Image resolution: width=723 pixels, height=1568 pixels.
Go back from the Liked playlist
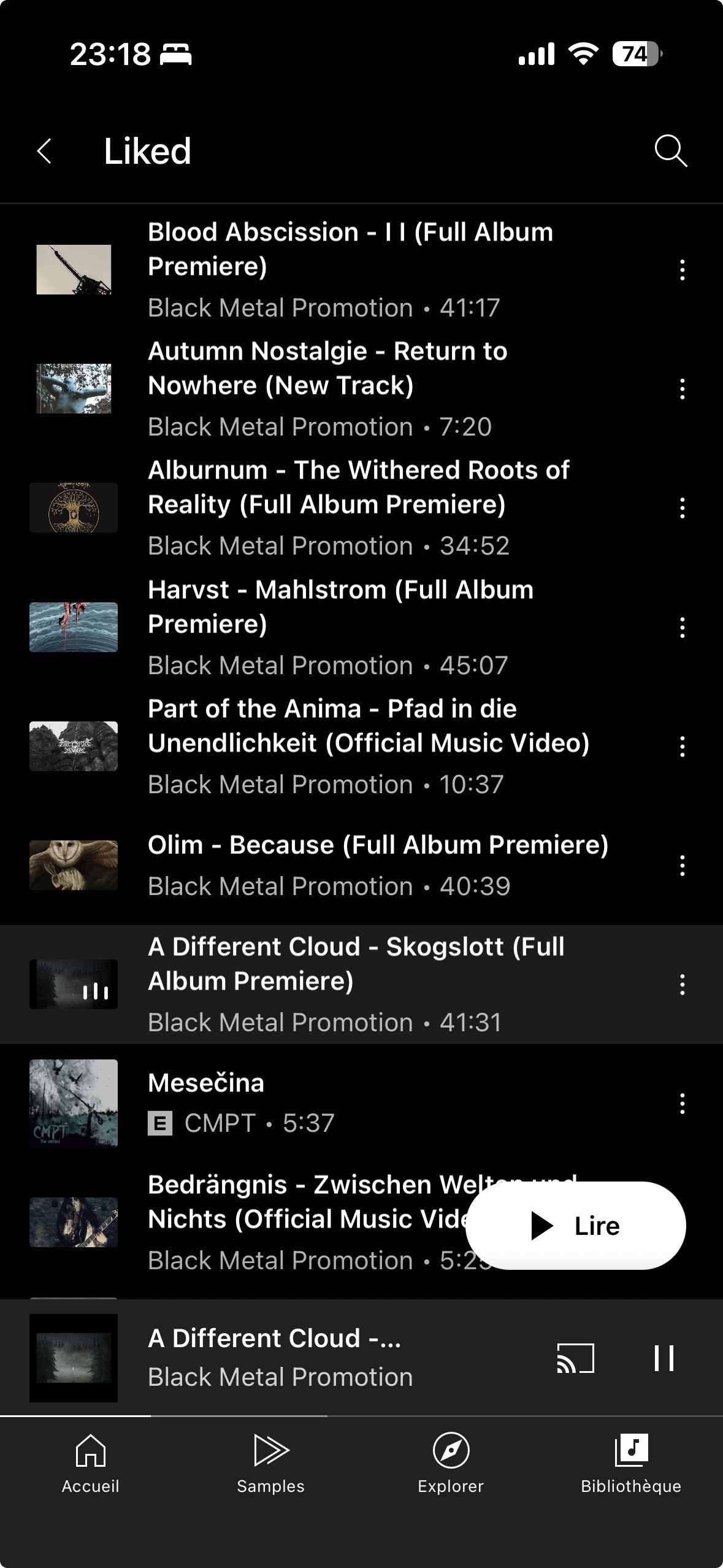(44, 151)
